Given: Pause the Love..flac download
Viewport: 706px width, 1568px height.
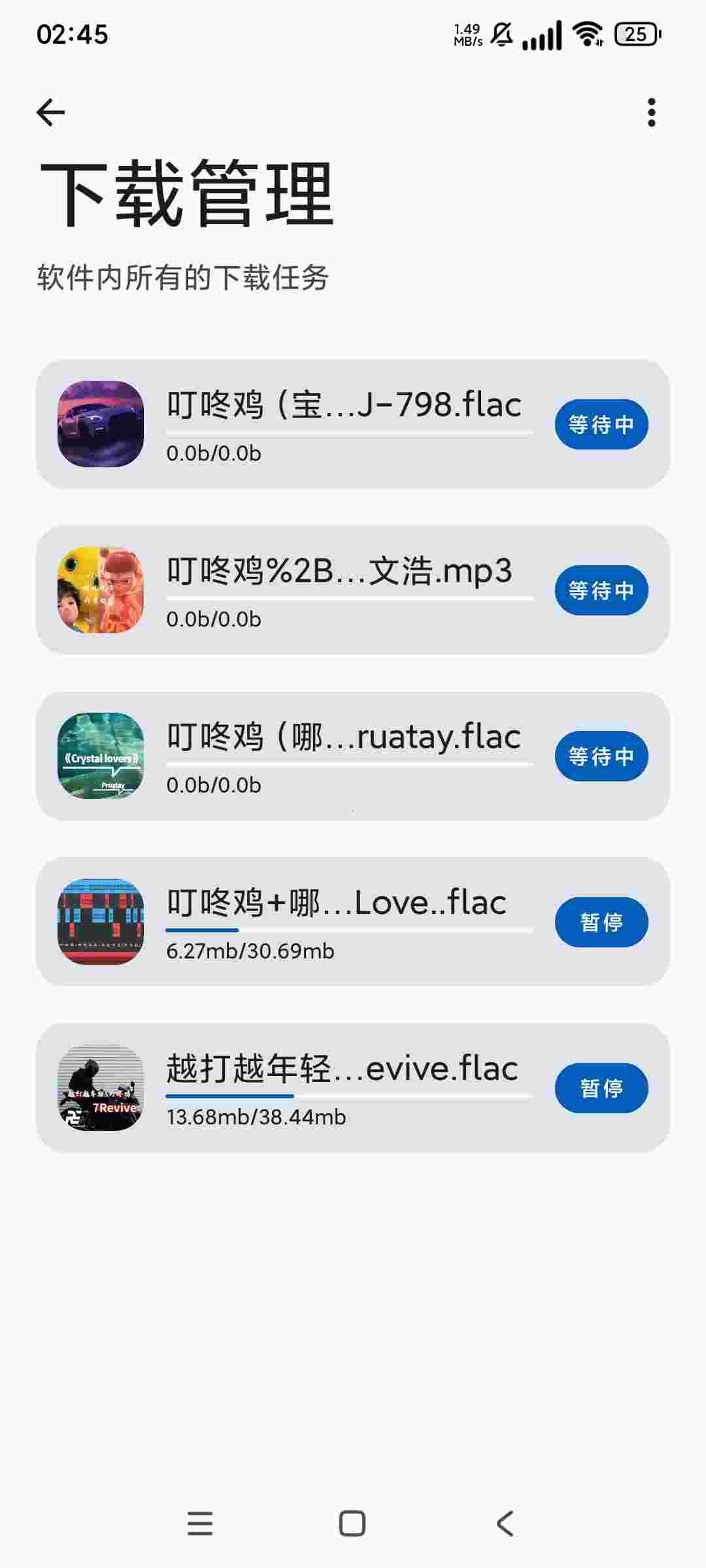Looking at the screenshot, I should tap(601, 923).
